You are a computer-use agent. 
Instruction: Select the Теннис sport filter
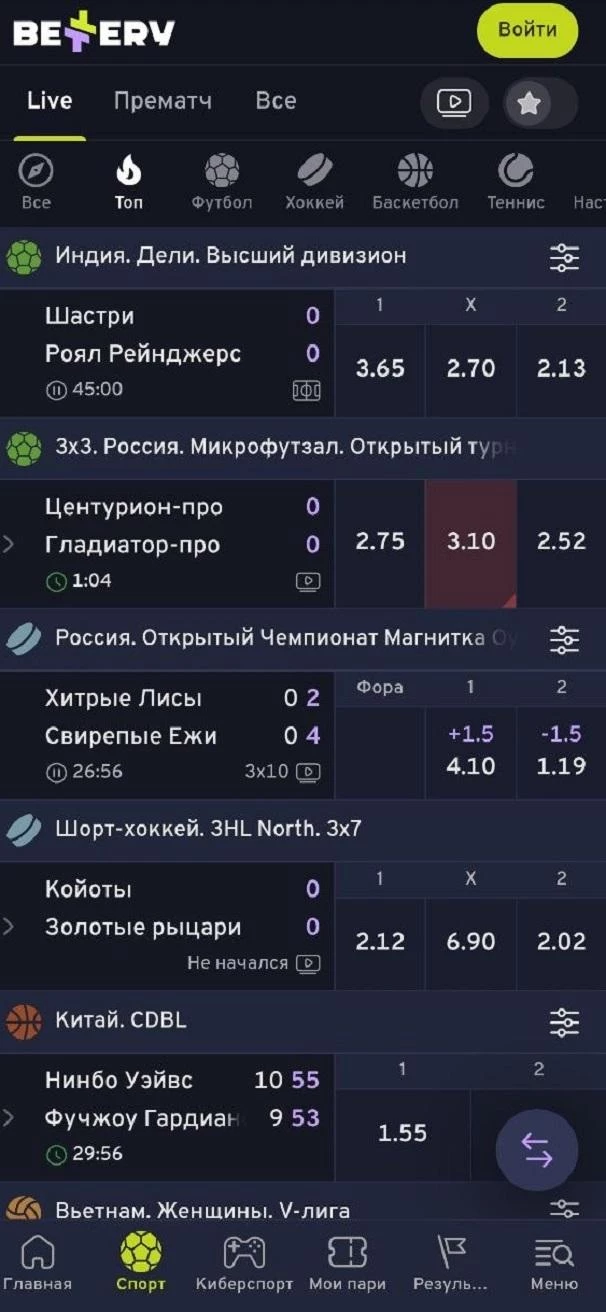point(515,182)
